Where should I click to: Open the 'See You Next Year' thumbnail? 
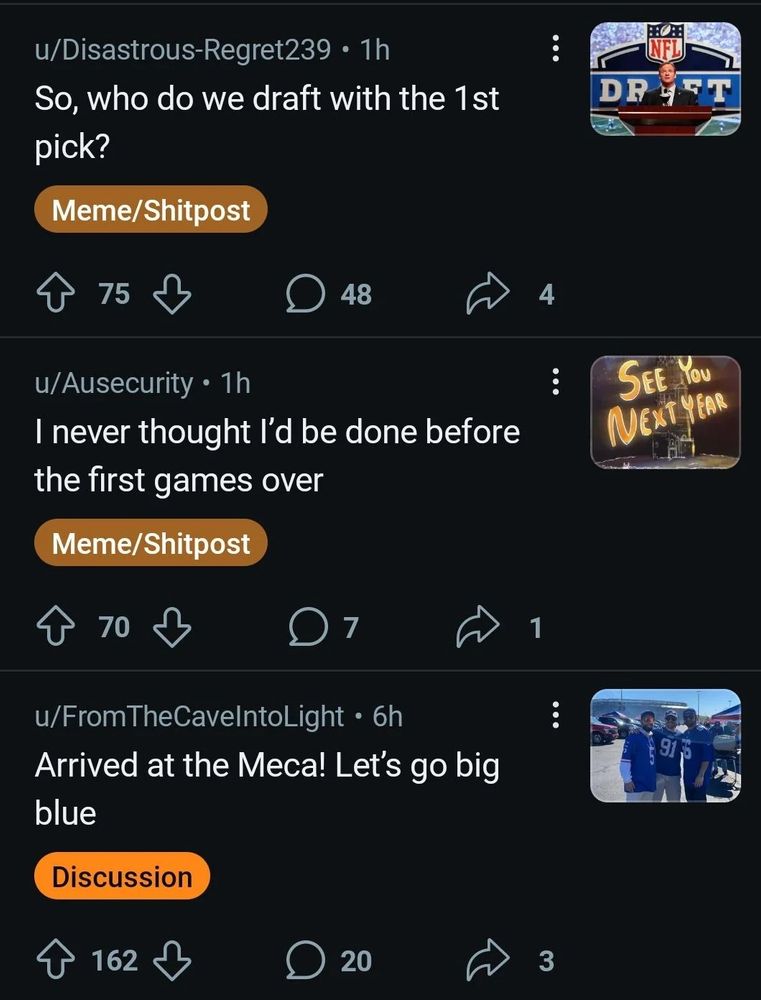(x=665, y=412)
